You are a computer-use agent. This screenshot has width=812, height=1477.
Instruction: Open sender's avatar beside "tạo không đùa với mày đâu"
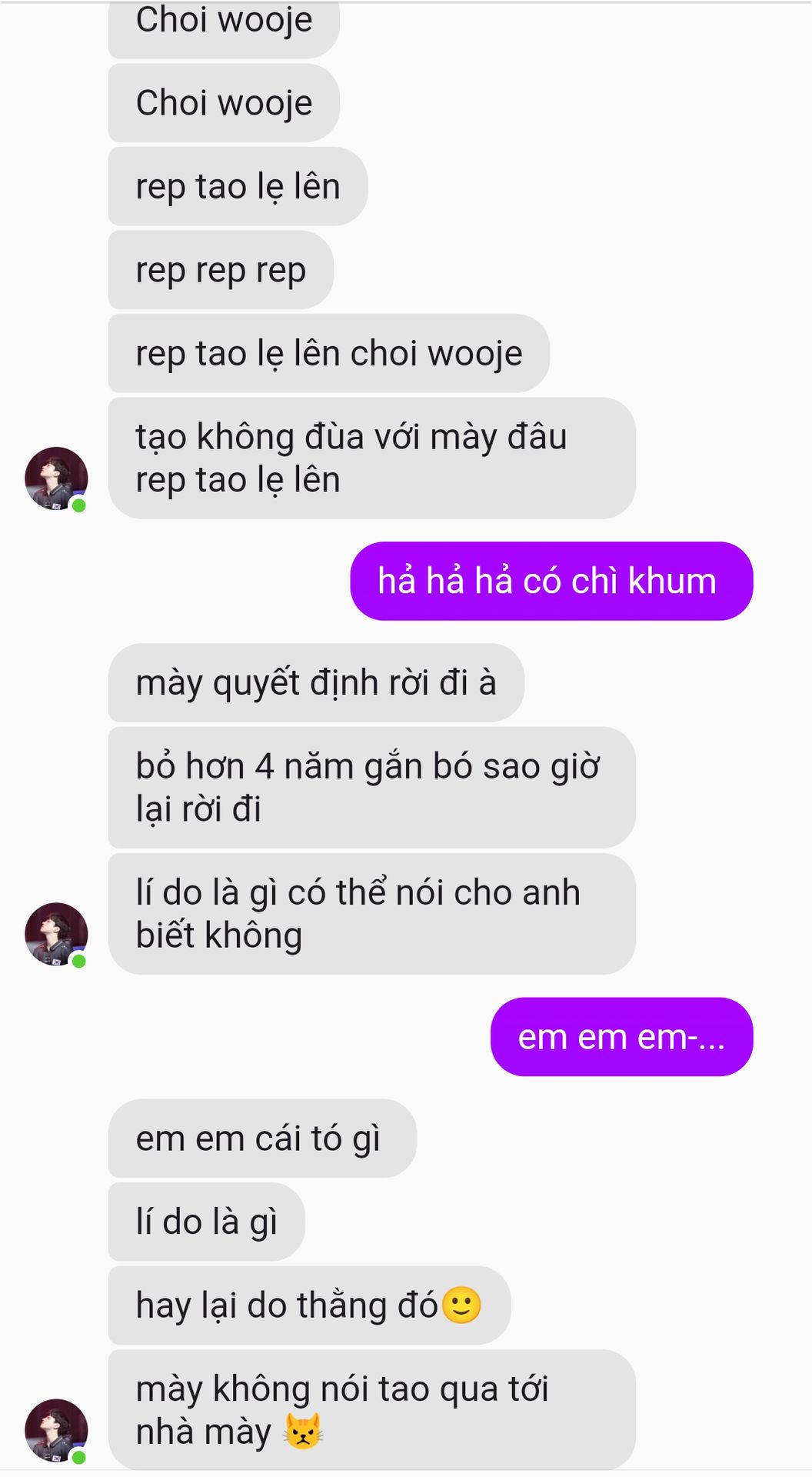(56, 478)
